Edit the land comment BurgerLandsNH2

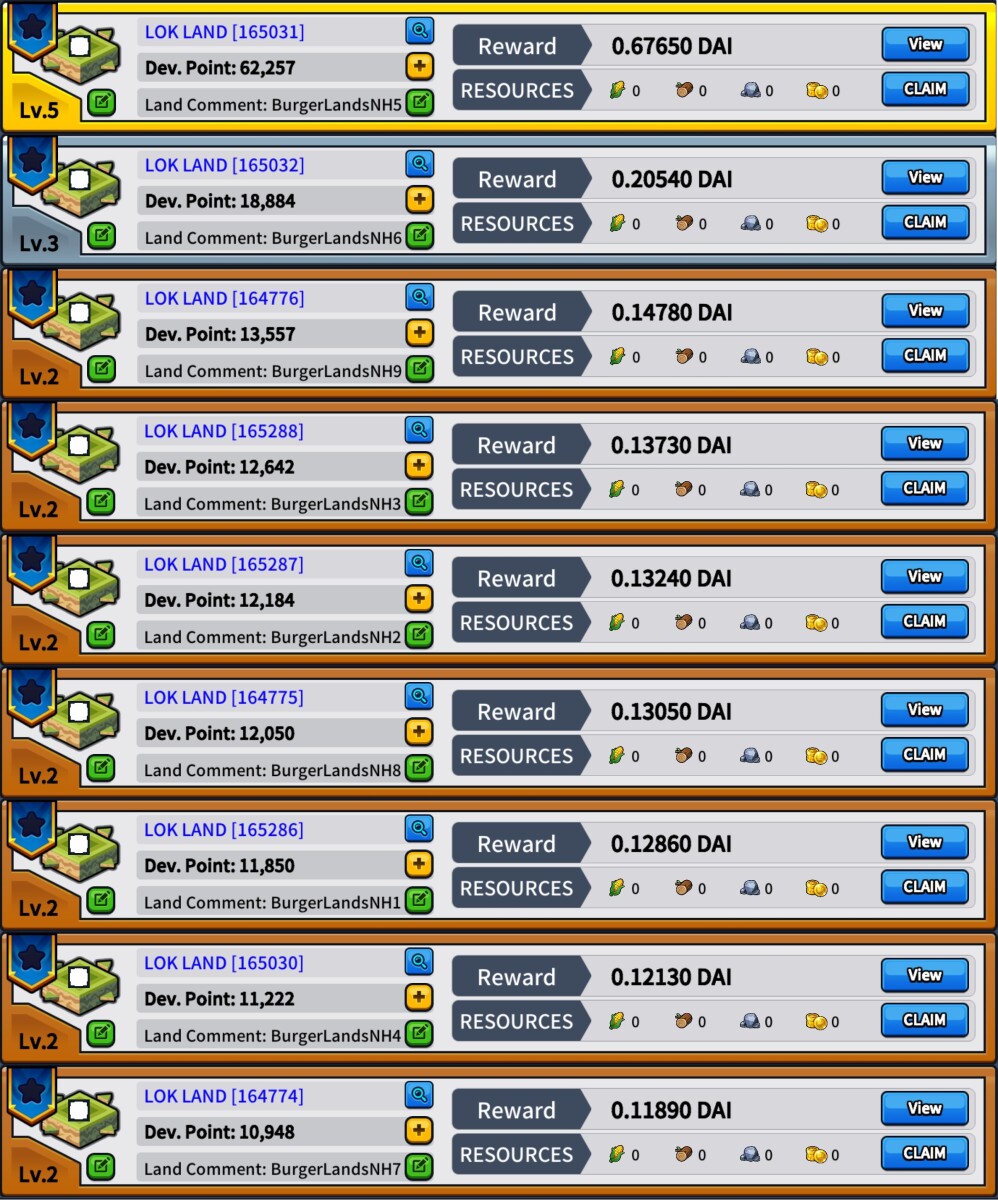(420, 635)
